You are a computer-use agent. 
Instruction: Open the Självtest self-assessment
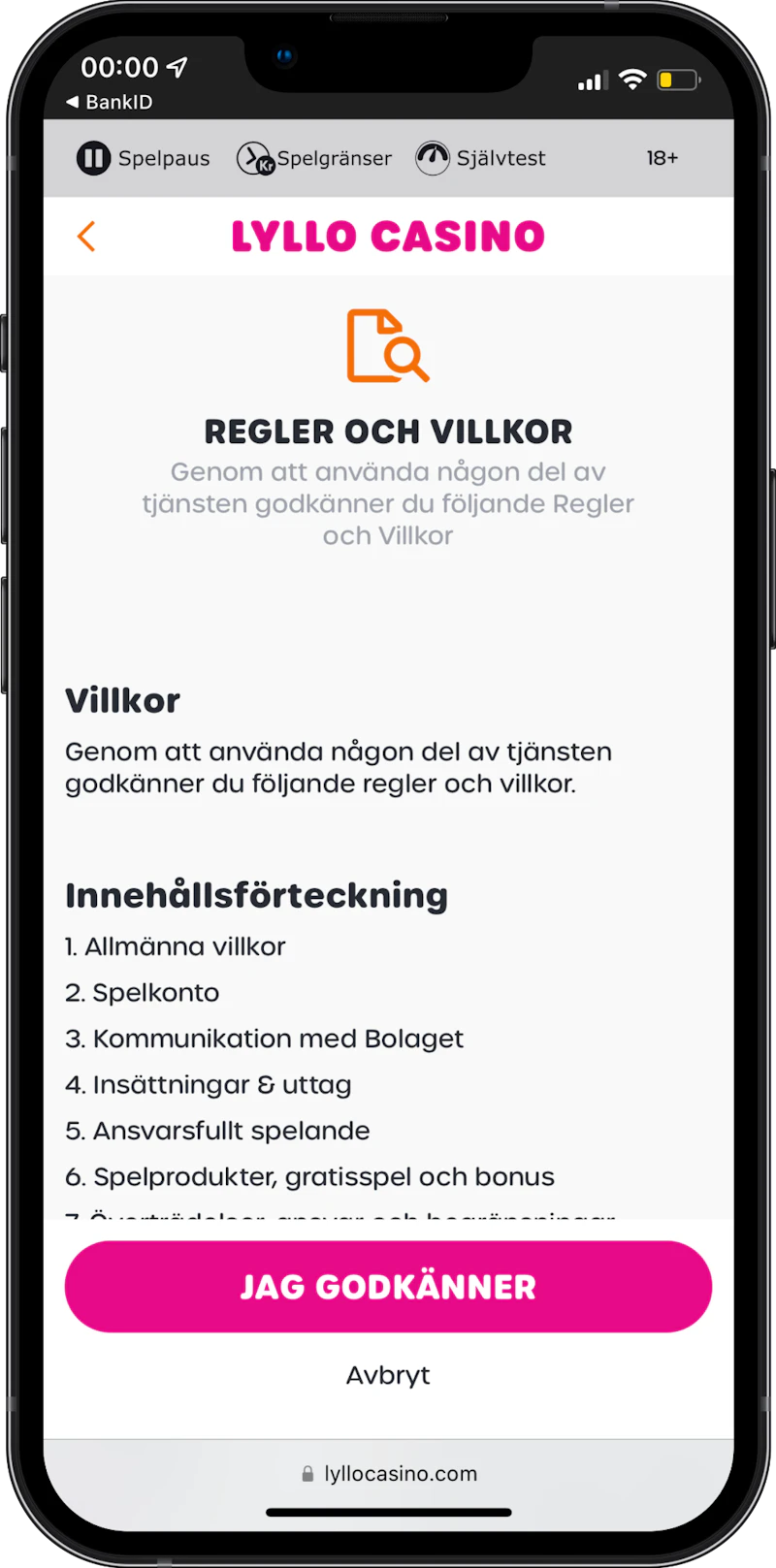pyautogui.click(x=481, y=158)
